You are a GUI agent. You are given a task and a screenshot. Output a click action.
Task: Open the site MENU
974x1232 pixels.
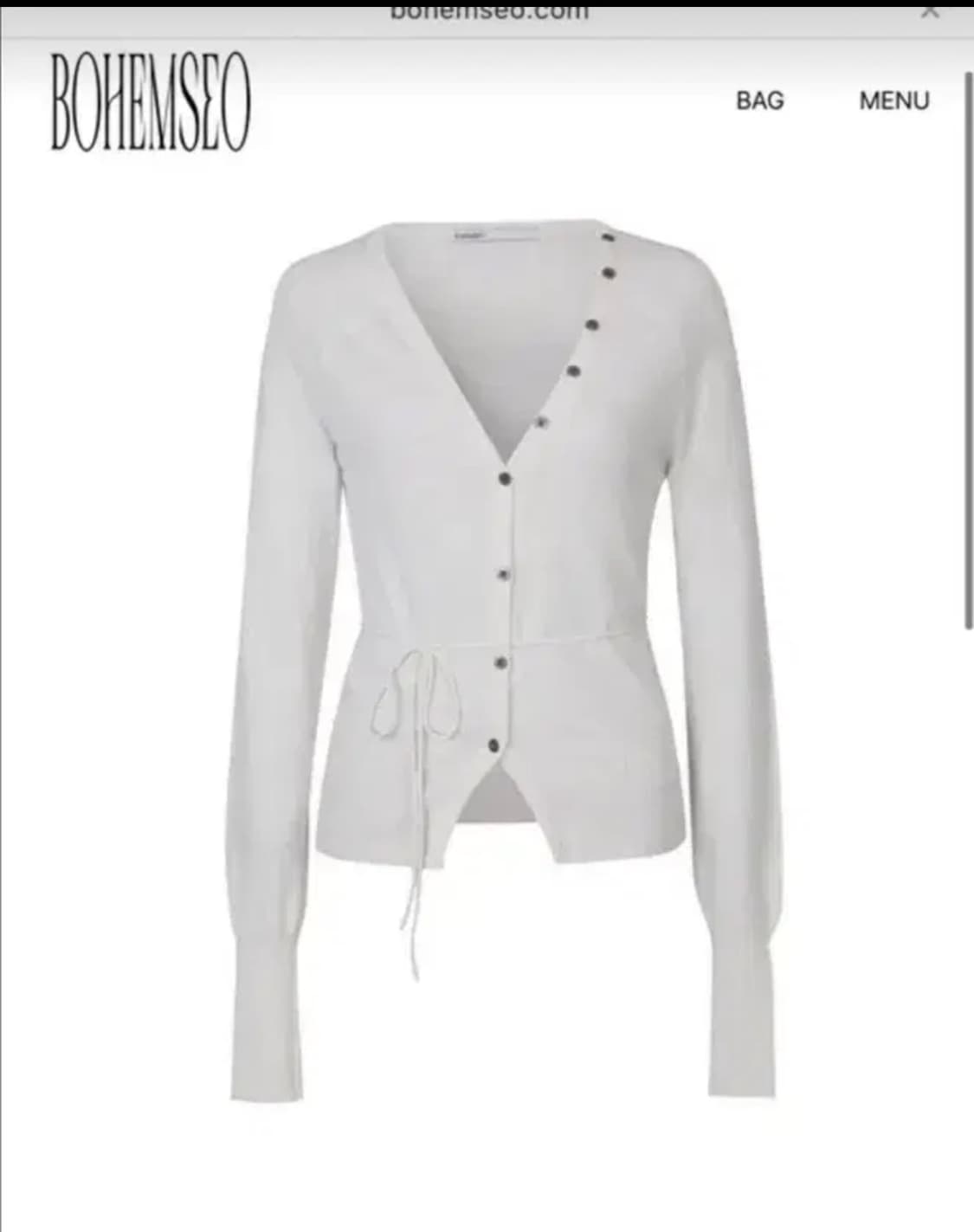[x=893, y=100]
